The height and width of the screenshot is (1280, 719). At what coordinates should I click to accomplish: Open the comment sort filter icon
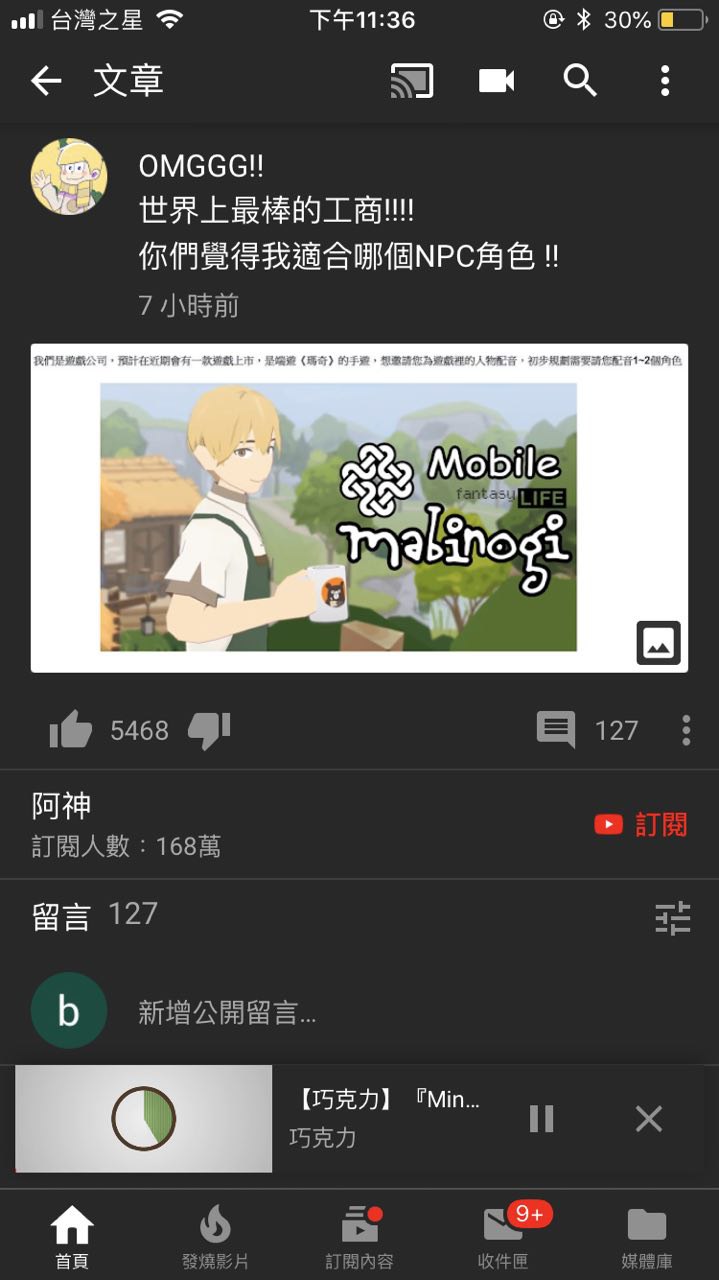pyautogui.click(x=673, y=917)
